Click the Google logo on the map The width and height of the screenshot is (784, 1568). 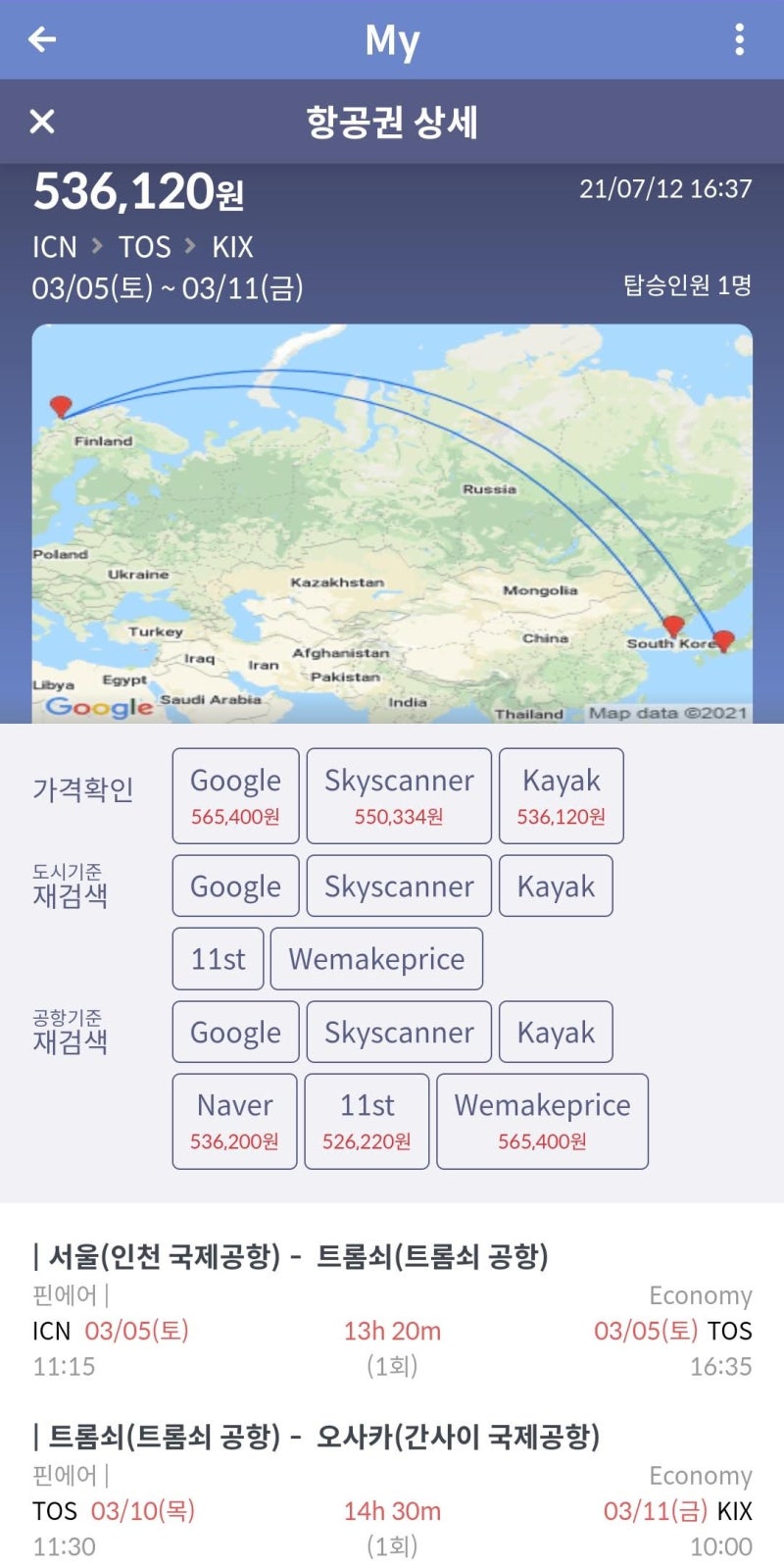[x=101, y=707]
